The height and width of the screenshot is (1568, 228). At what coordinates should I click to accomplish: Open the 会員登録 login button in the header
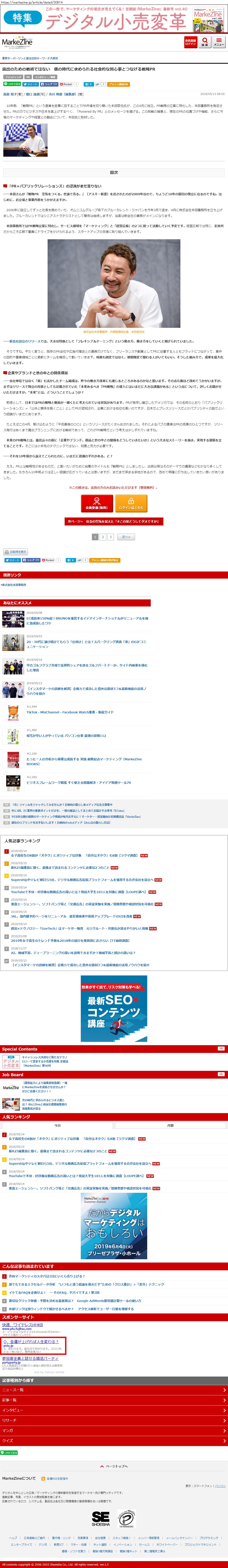[x=190, y=42]
